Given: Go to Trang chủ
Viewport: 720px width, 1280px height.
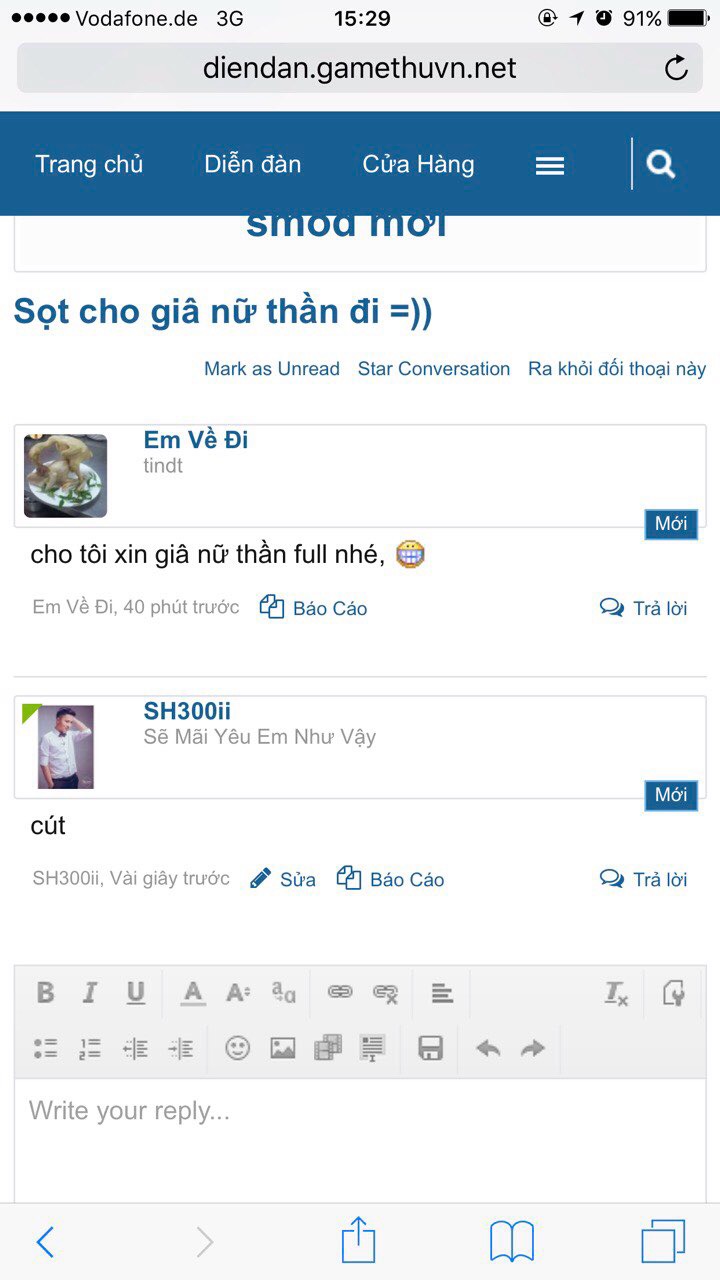Looking at the screenshot, I should point(89,164).
